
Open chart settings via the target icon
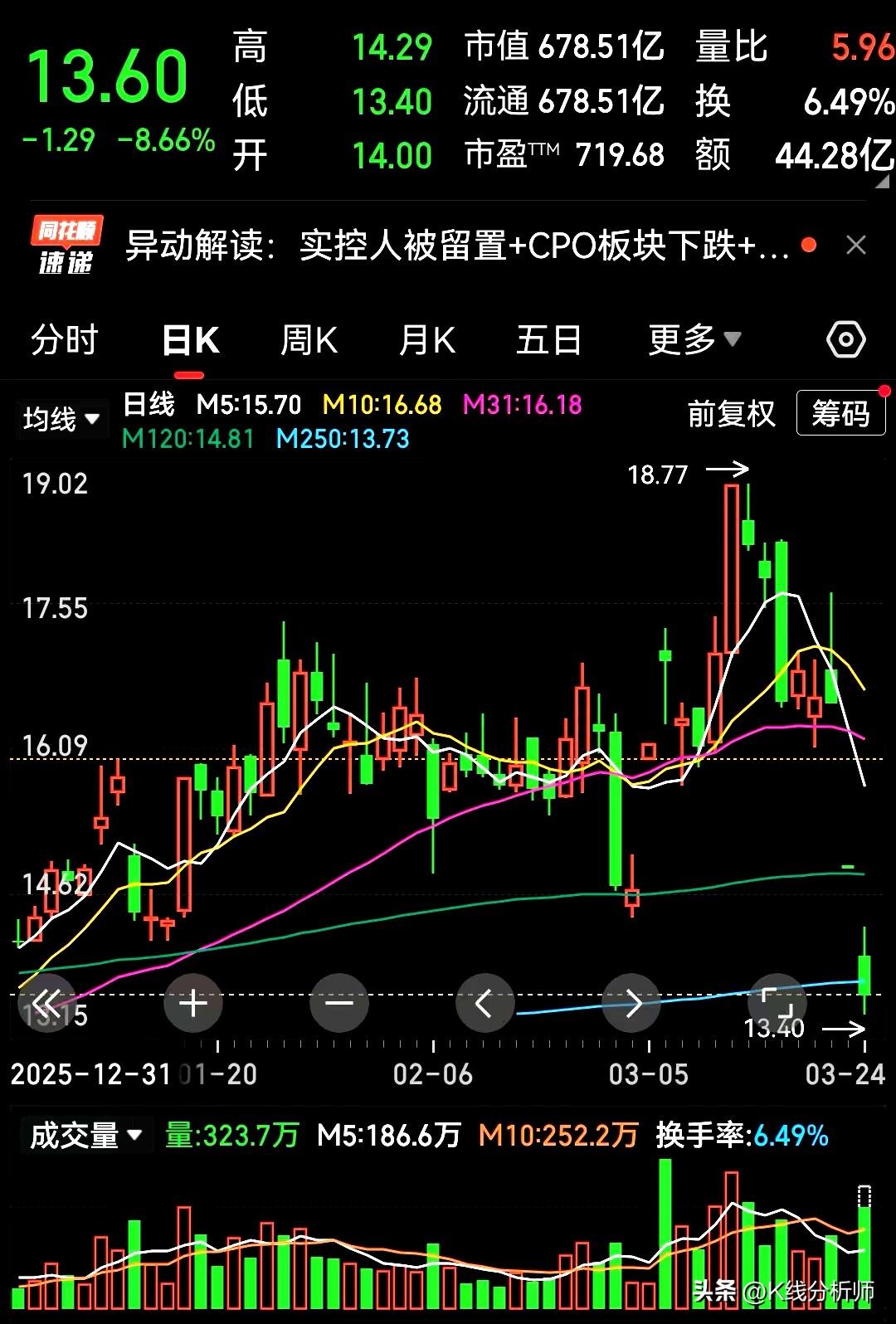846,340
